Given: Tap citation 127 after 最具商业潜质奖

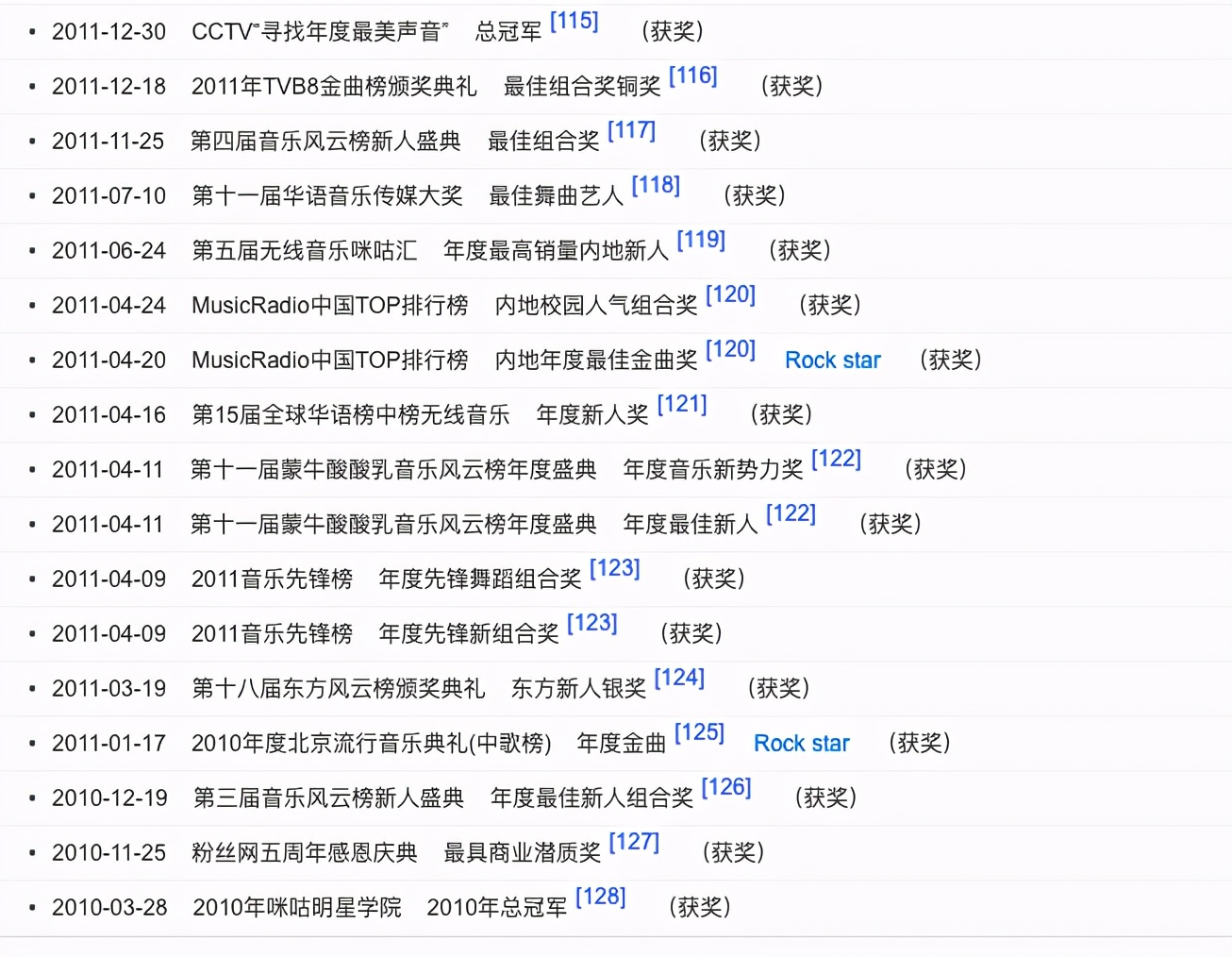Looking at the screenshot, I should 634,843.
